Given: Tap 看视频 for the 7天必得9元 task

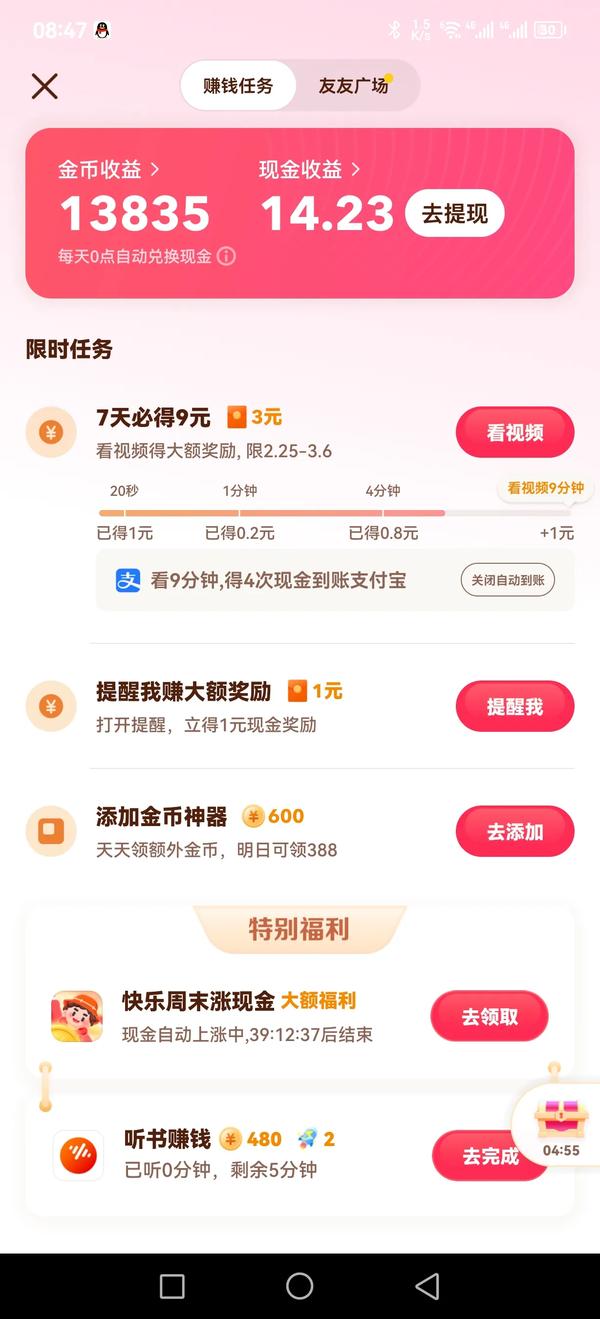Looking at the screenshot, I should coord(515,432).
